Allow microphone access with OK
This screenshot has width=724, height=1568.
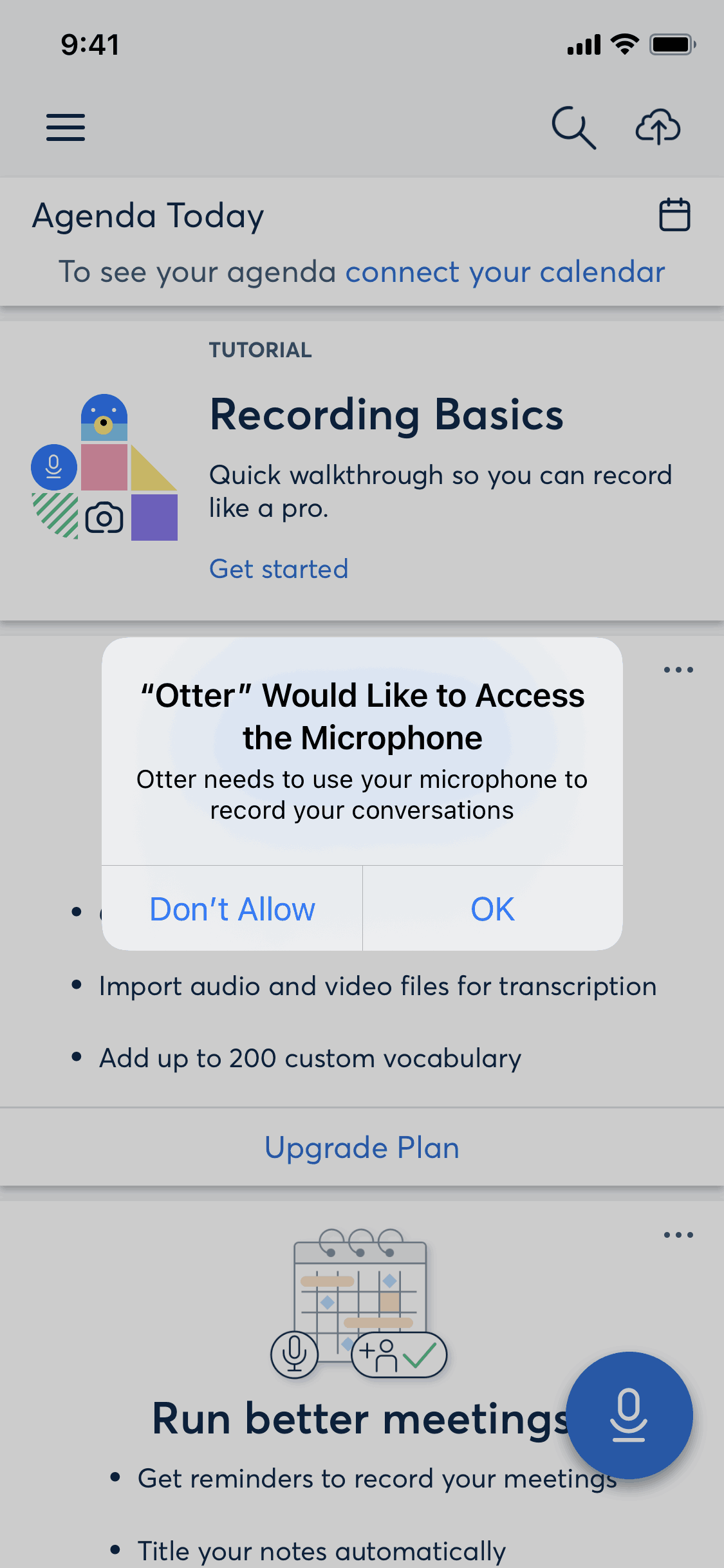492,909
